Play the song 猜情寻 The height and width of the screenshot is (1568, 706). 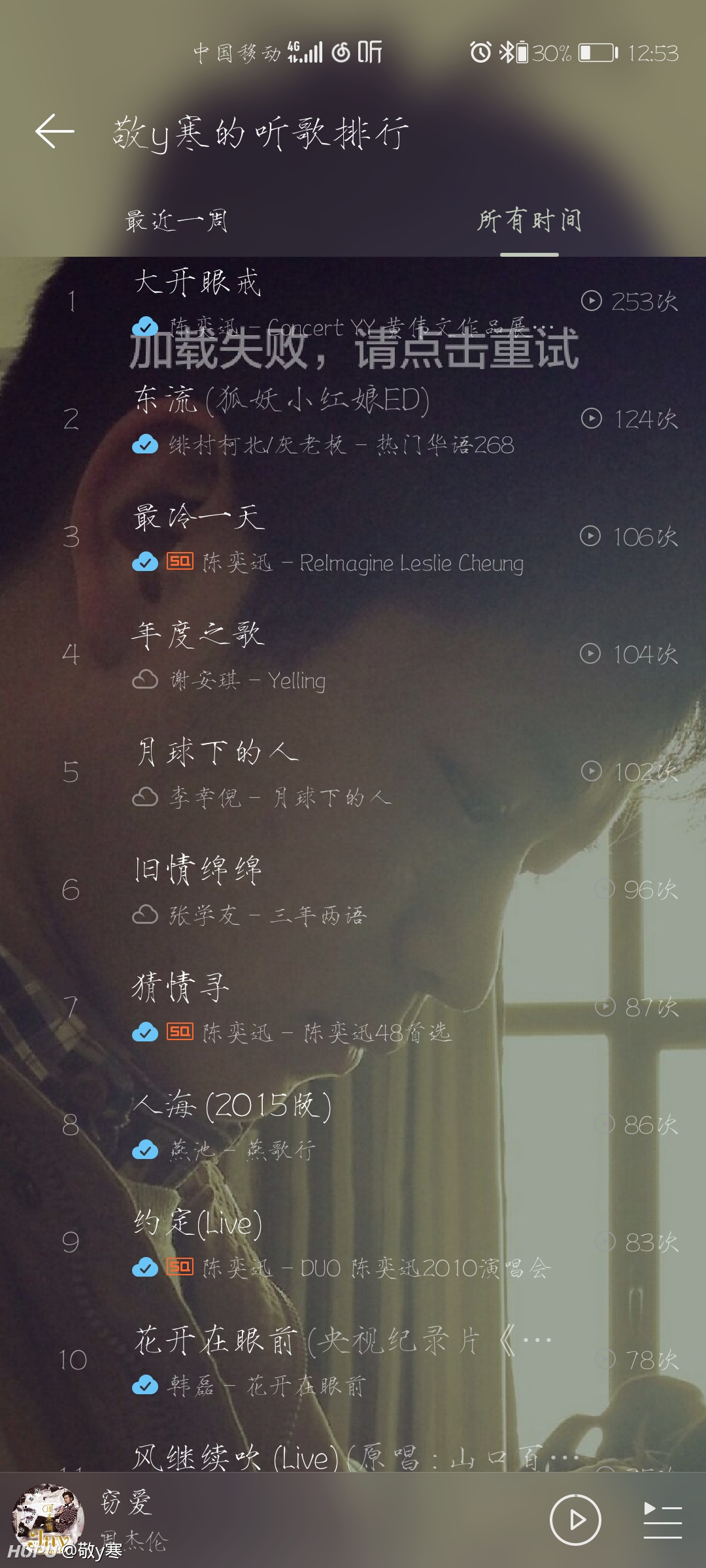coord(353,1007)
